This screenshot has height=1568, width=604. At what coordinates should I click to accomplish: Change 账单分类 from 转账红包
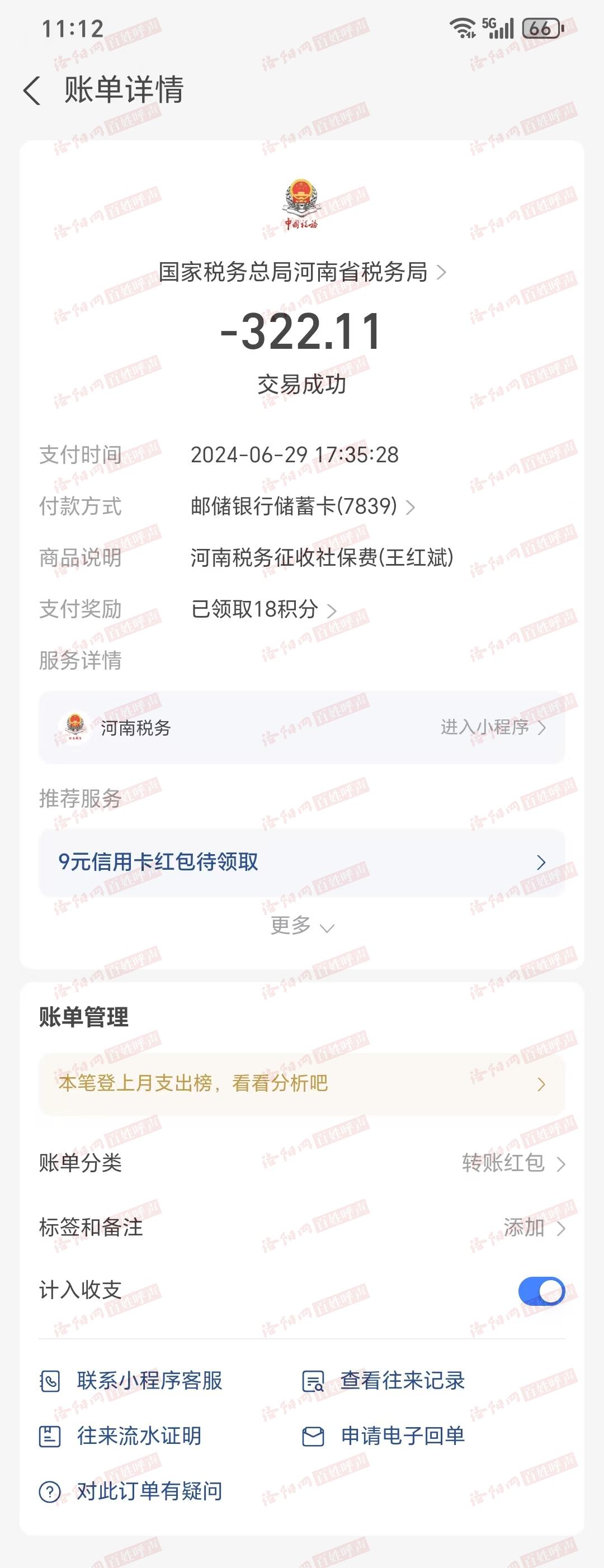click(513, 1163)
